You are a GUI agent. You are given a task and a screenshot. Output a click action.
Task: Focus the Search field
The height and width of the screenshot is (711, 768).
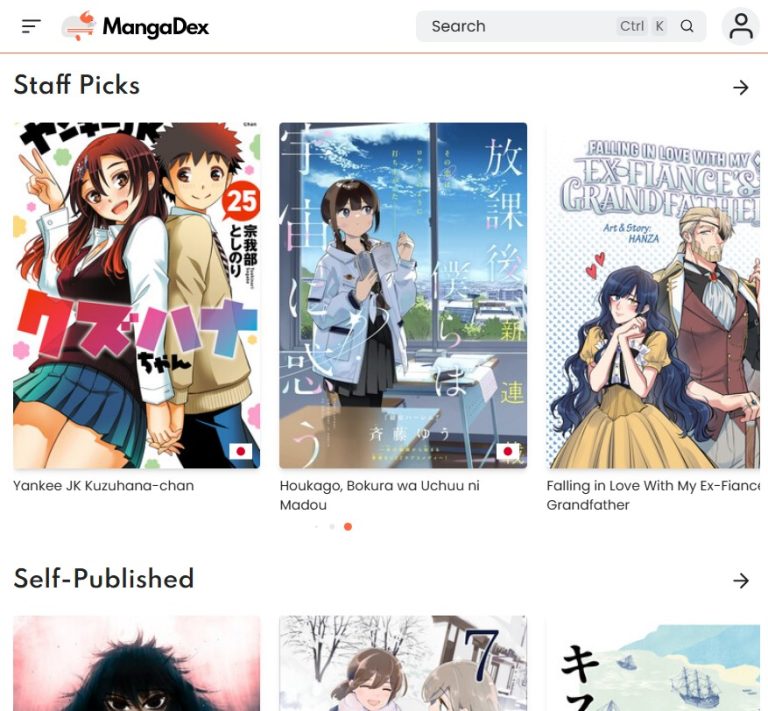(520, 27)
